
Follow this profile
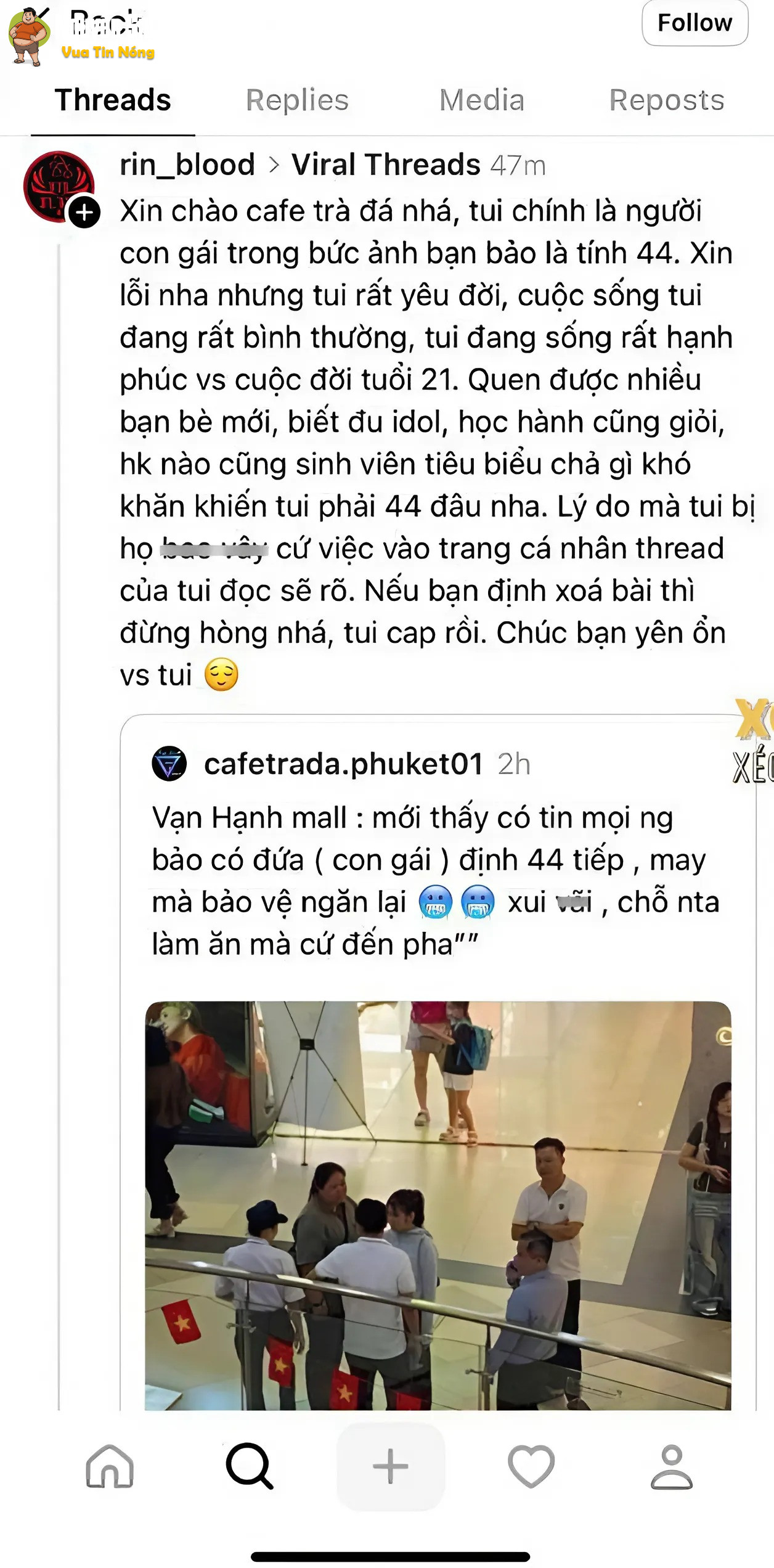click(695, 23)
